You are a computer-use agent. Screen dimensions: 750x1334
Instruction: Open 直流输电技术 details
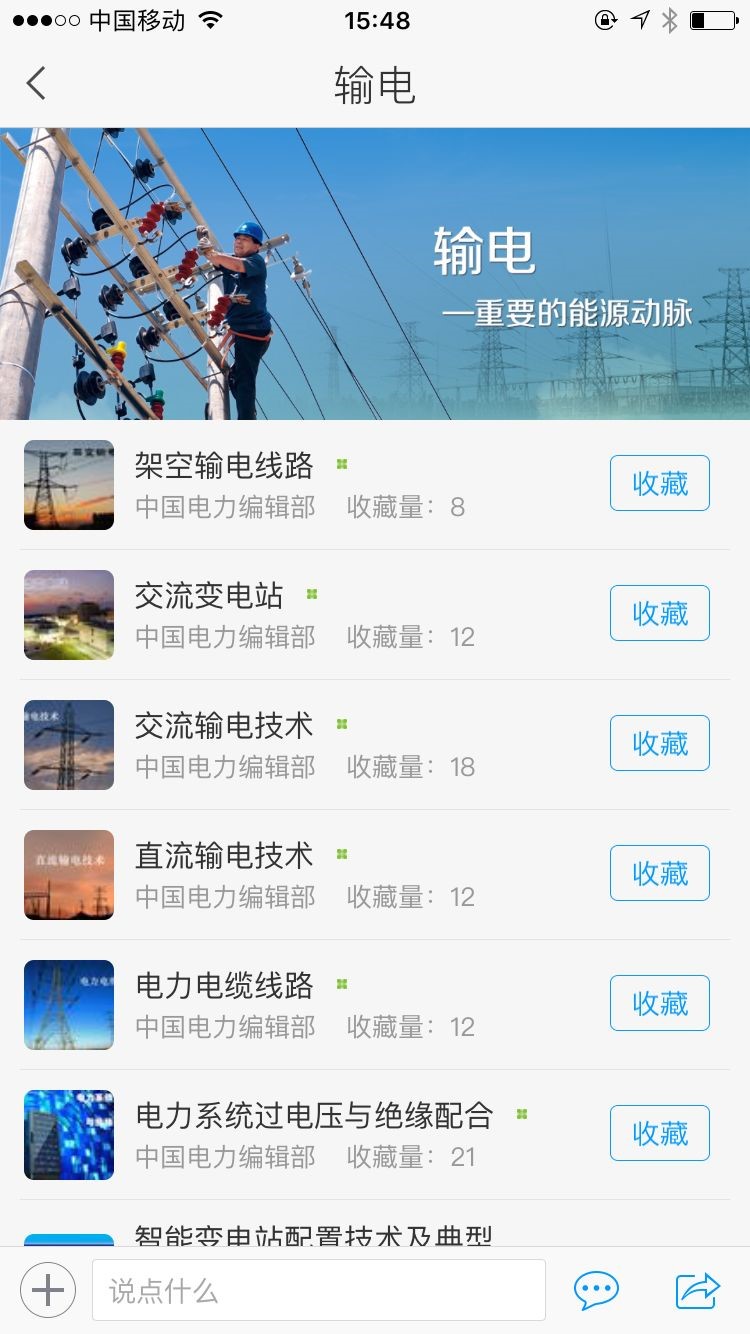click(x=224, y=856)
